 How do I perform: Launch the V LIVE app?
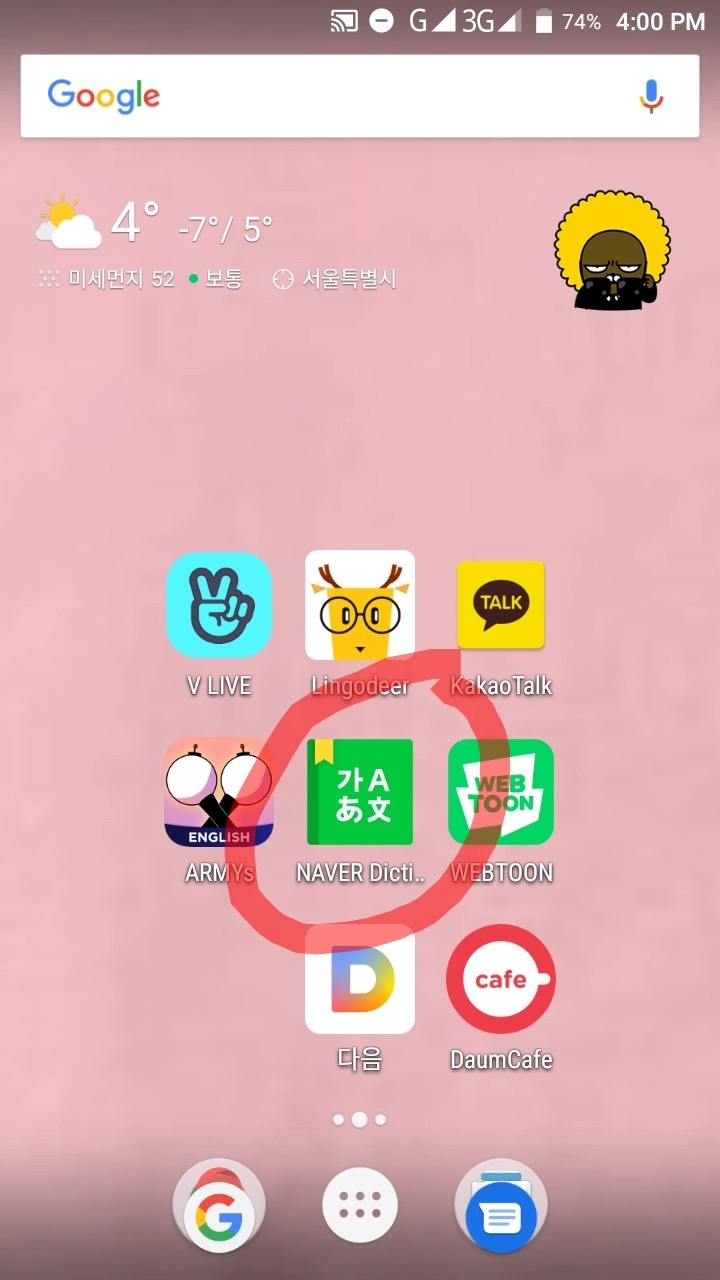219,606
